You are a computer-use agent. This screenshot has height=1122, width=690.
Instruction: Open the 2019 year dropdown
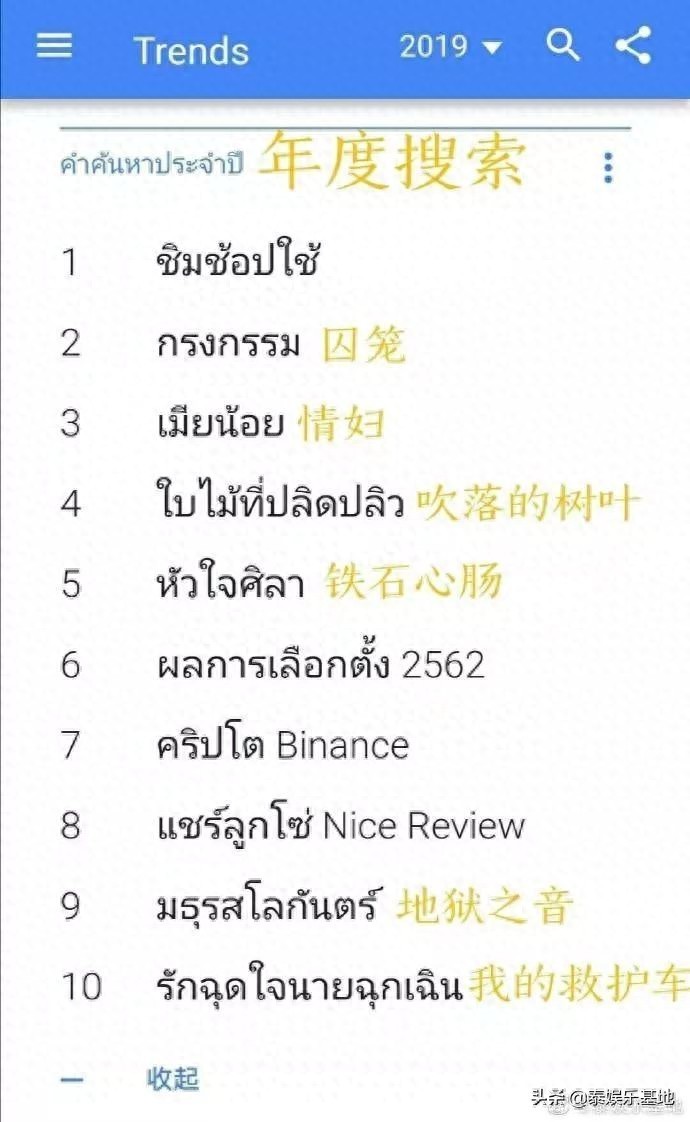[x=450, y=47]
